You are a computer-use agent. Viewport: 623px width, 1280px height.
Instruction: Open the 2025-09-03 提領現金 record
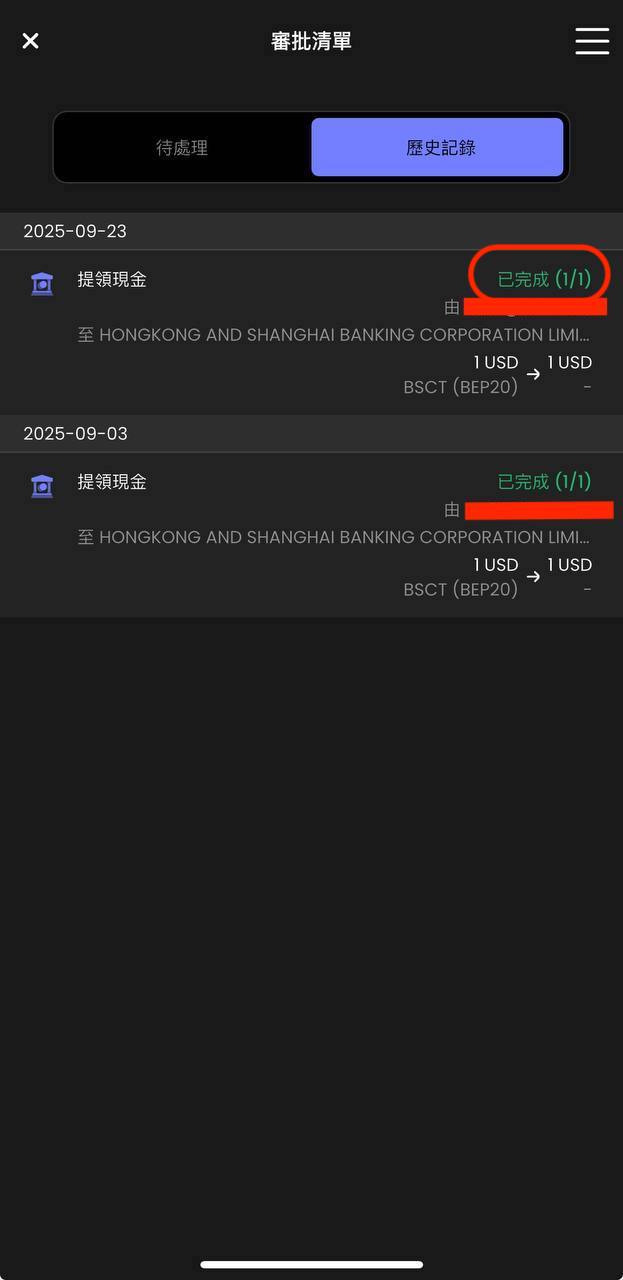(310, 535)
